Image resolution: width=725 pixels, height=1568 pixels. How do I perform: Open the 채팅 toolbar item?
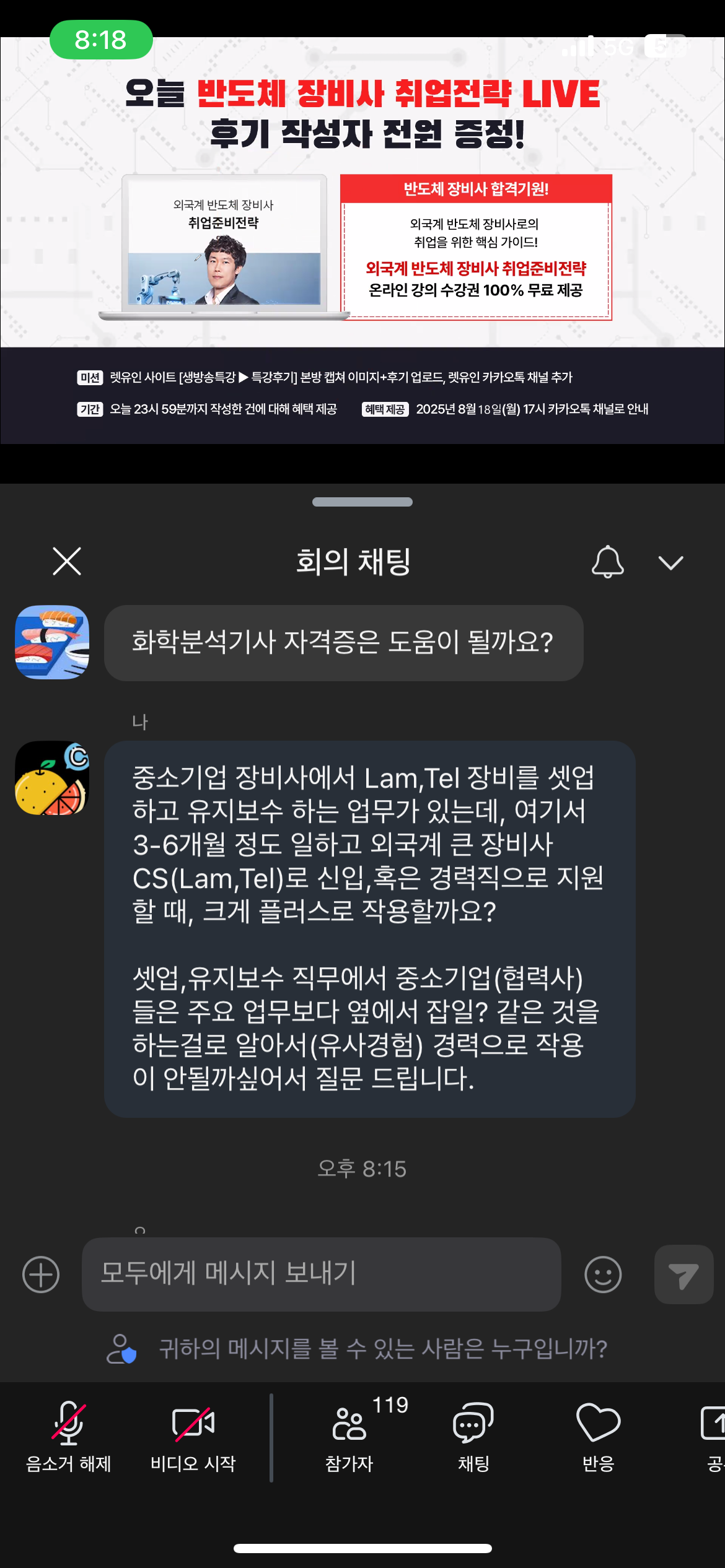(x=473, y=1437)
